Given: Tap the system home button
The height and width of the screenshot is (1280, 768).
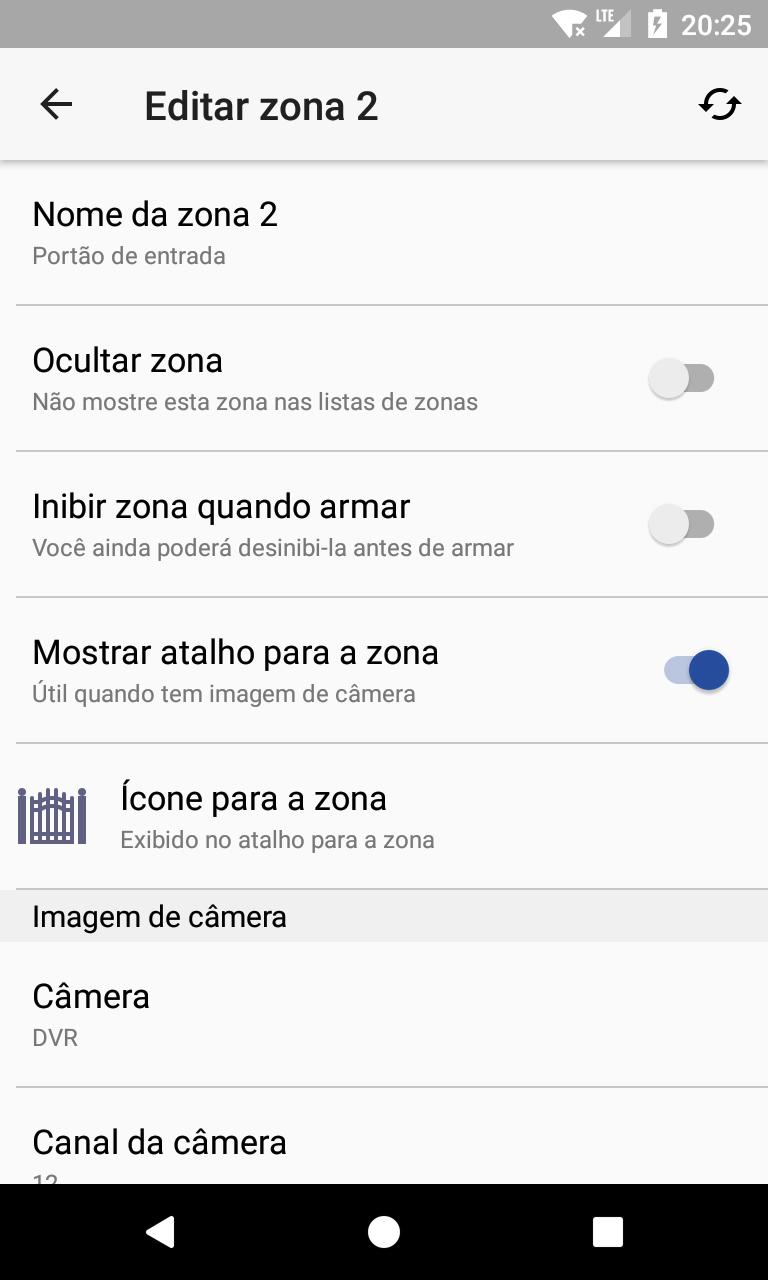Looking at the screenshot, I should (x=384, y=1232).
